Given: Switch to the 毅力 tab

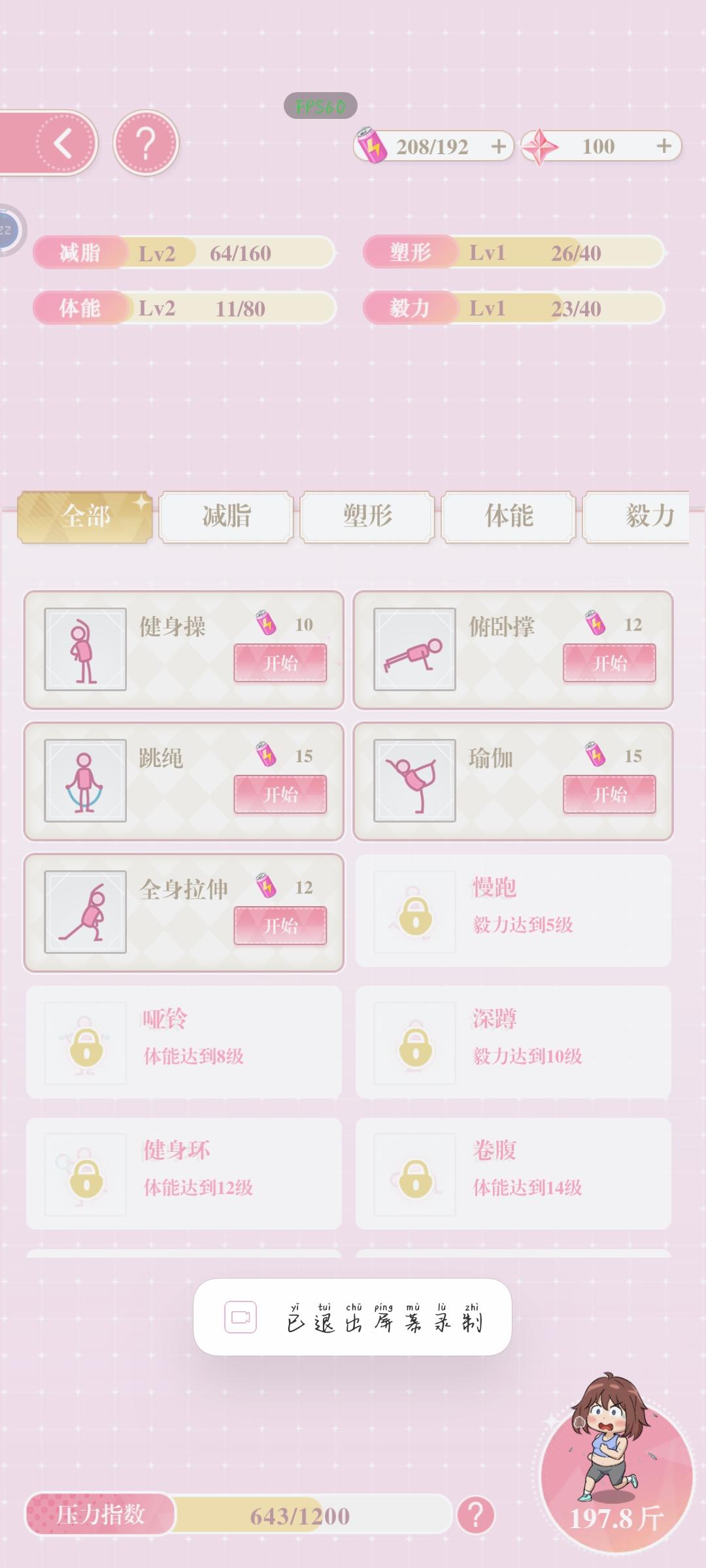Looking at the screenshot, I should coord(651,516).
